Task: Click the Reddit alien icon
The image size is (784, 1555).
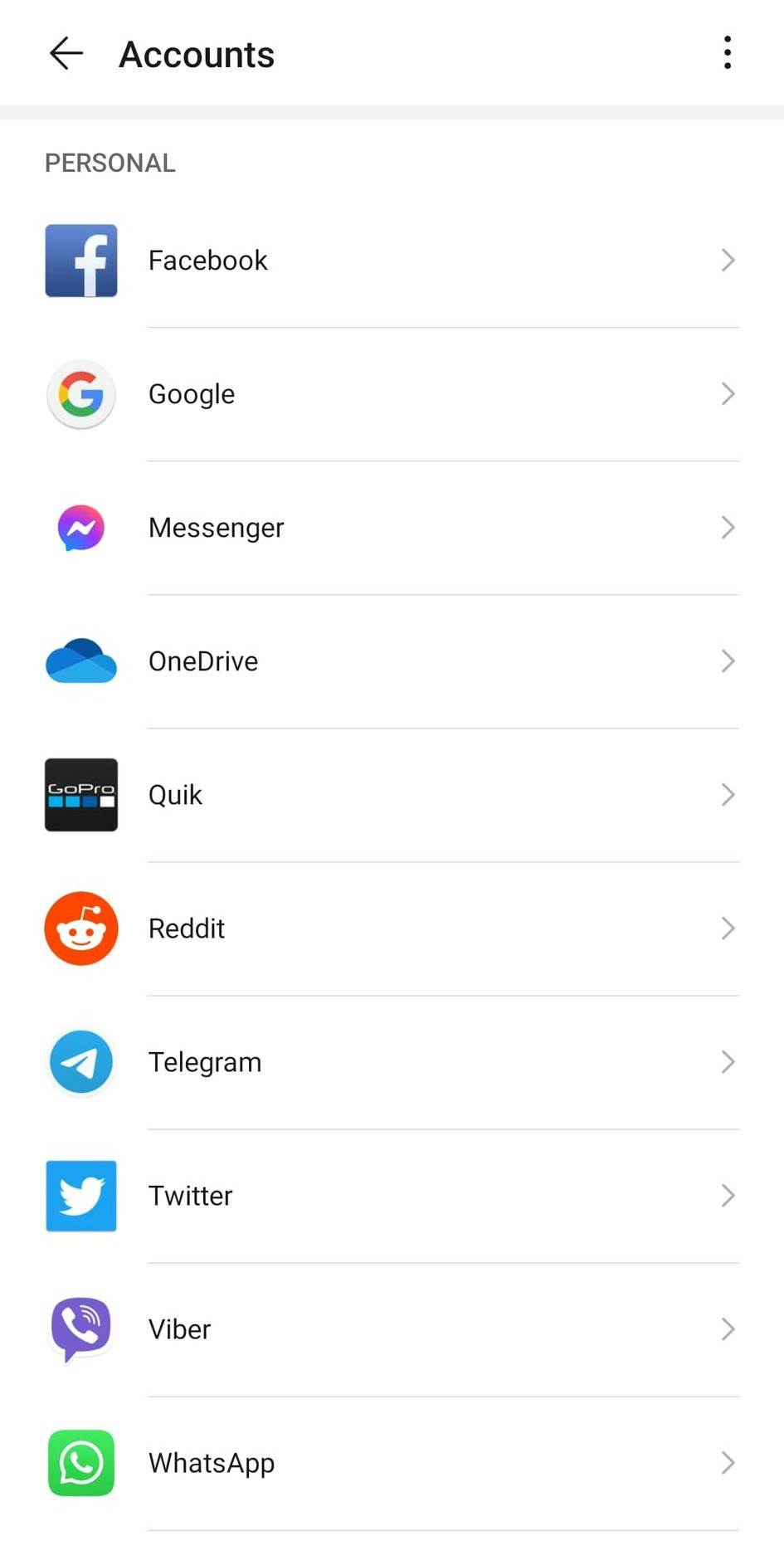Action: (80, 929)
